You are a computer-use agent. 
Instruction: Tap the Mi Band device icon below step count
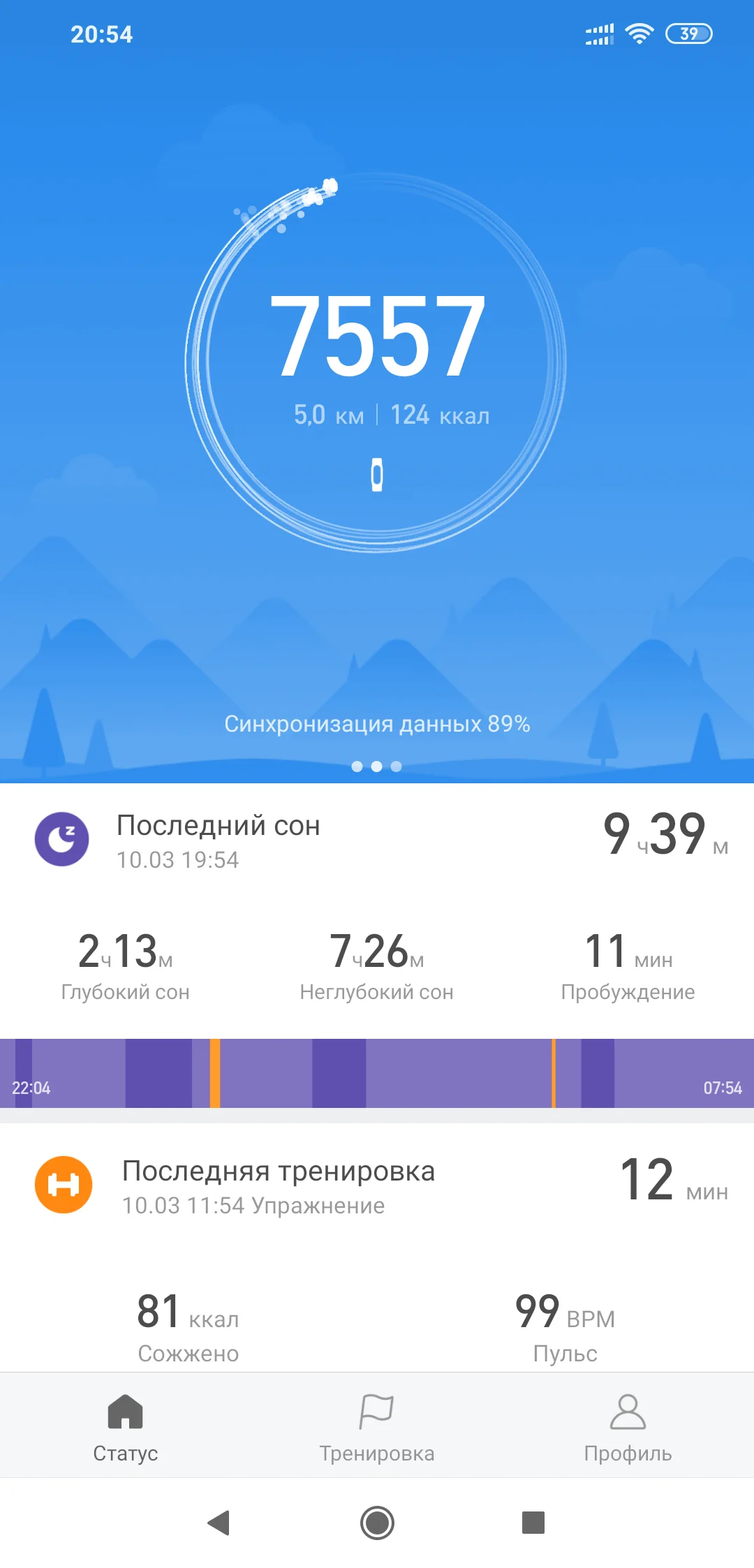[x=377, y=472]
